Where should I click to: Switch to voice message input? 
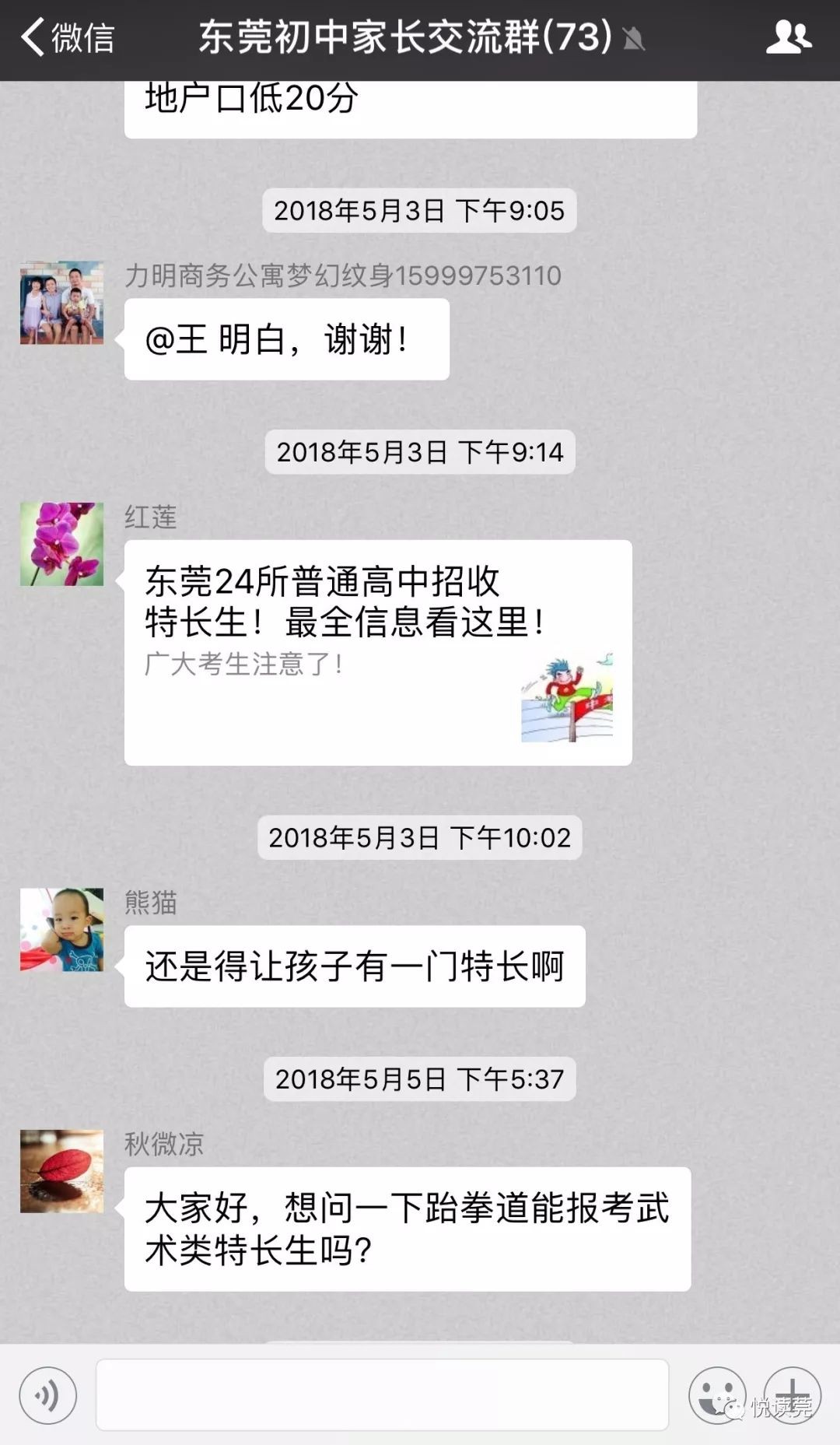coord(48,1396)
